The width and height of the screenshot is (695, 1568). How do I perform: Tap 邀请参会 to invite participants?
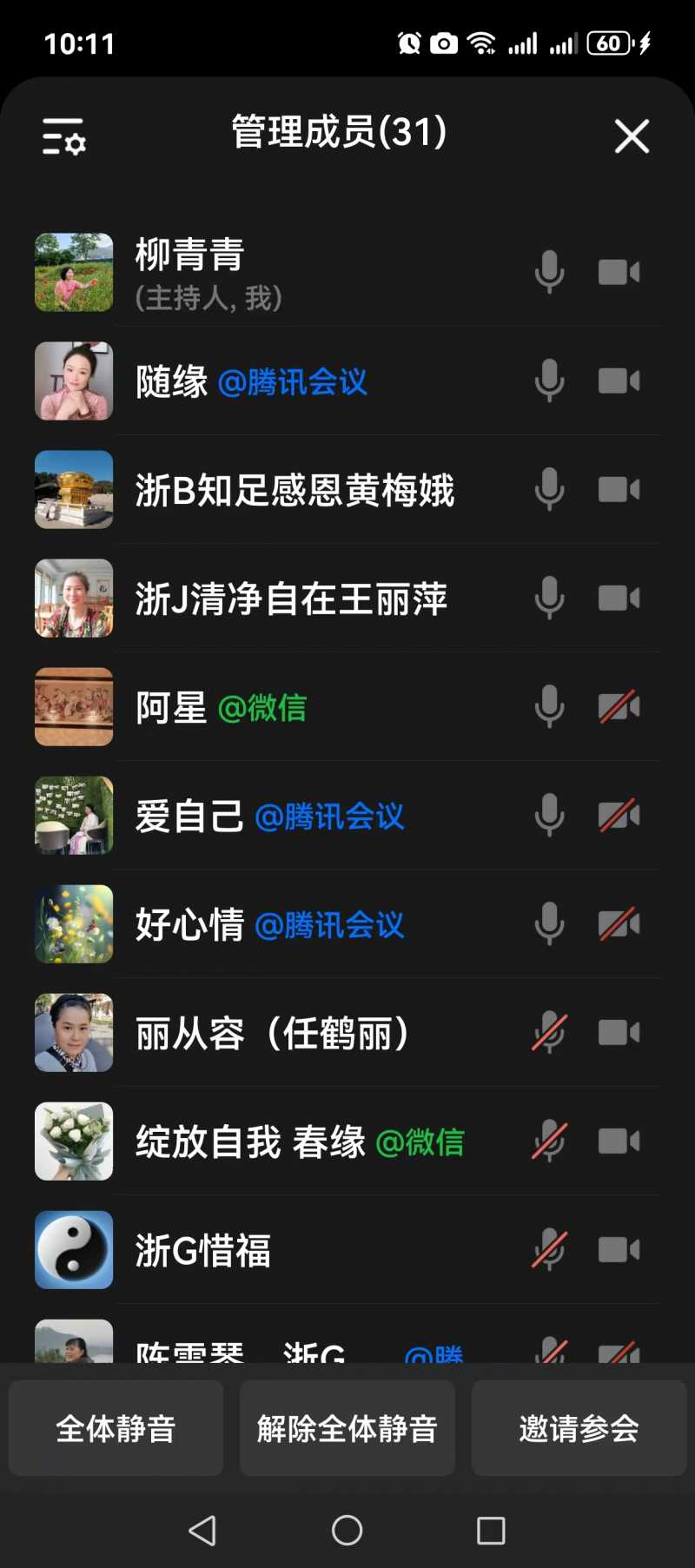(579, 1428)
